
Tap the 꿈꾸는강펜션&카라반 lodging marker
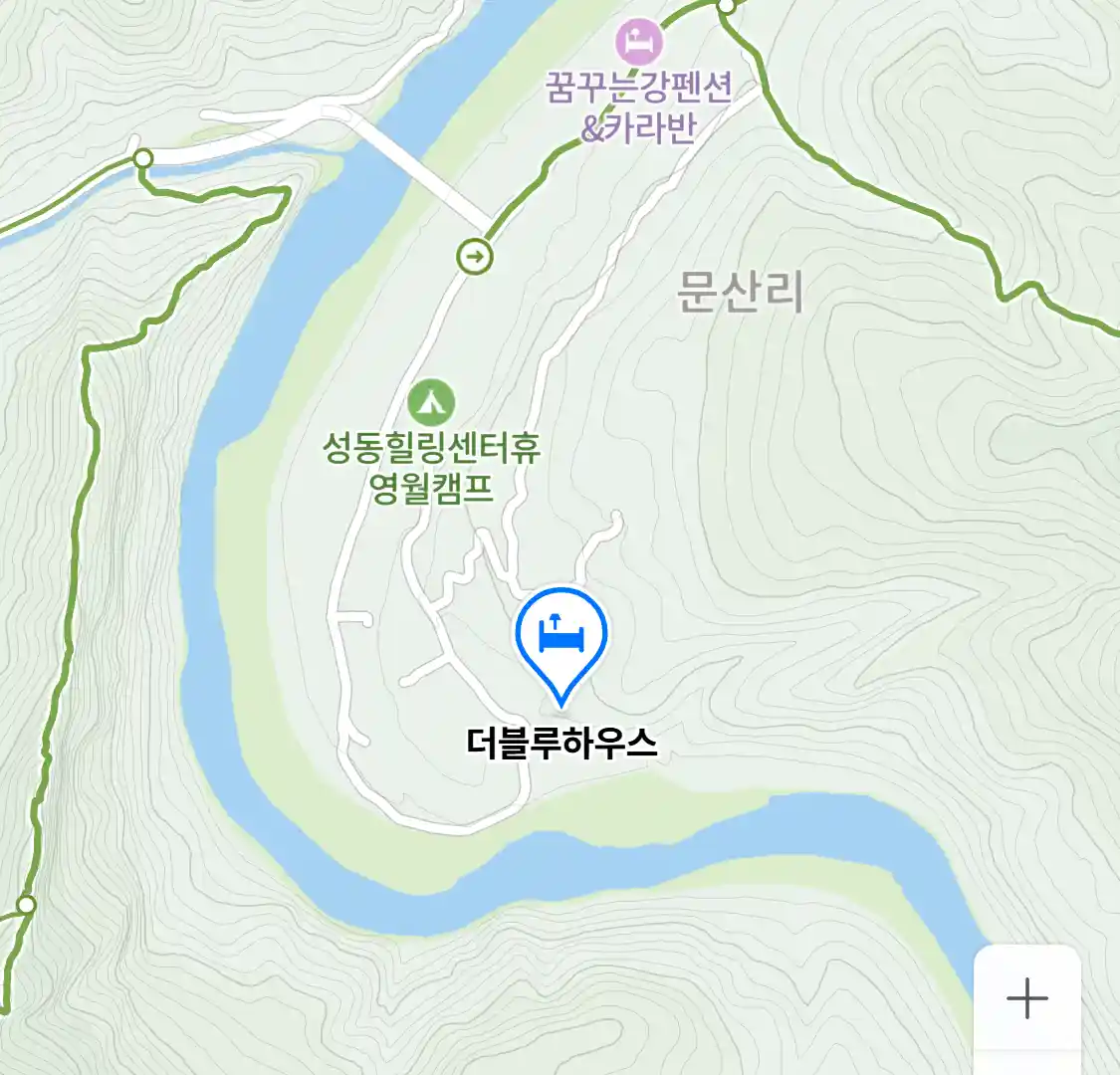[638, 42]
